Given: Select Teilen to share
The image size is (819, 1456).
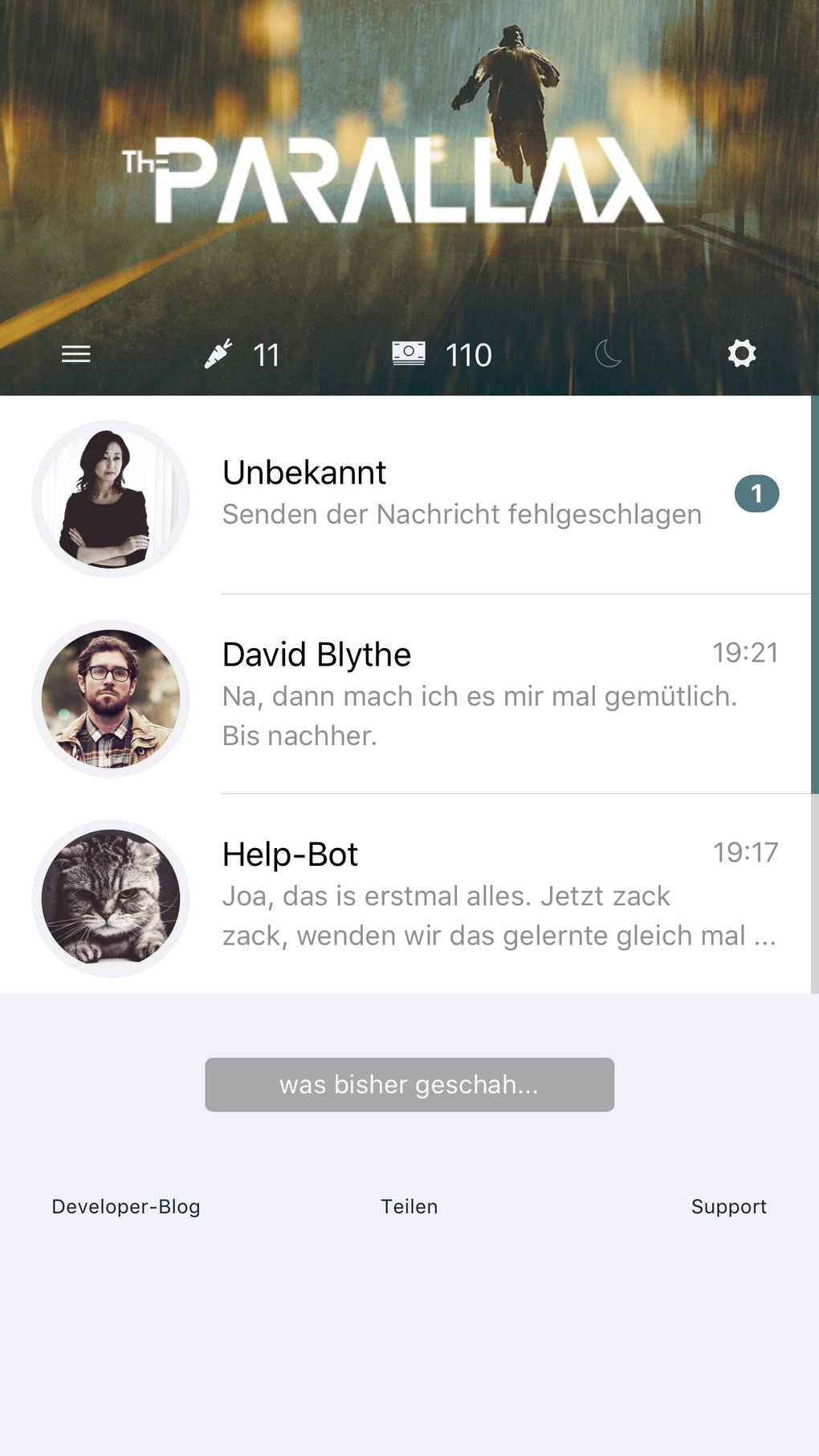Looking at the screenshot, I should (x=409, y=1206).
